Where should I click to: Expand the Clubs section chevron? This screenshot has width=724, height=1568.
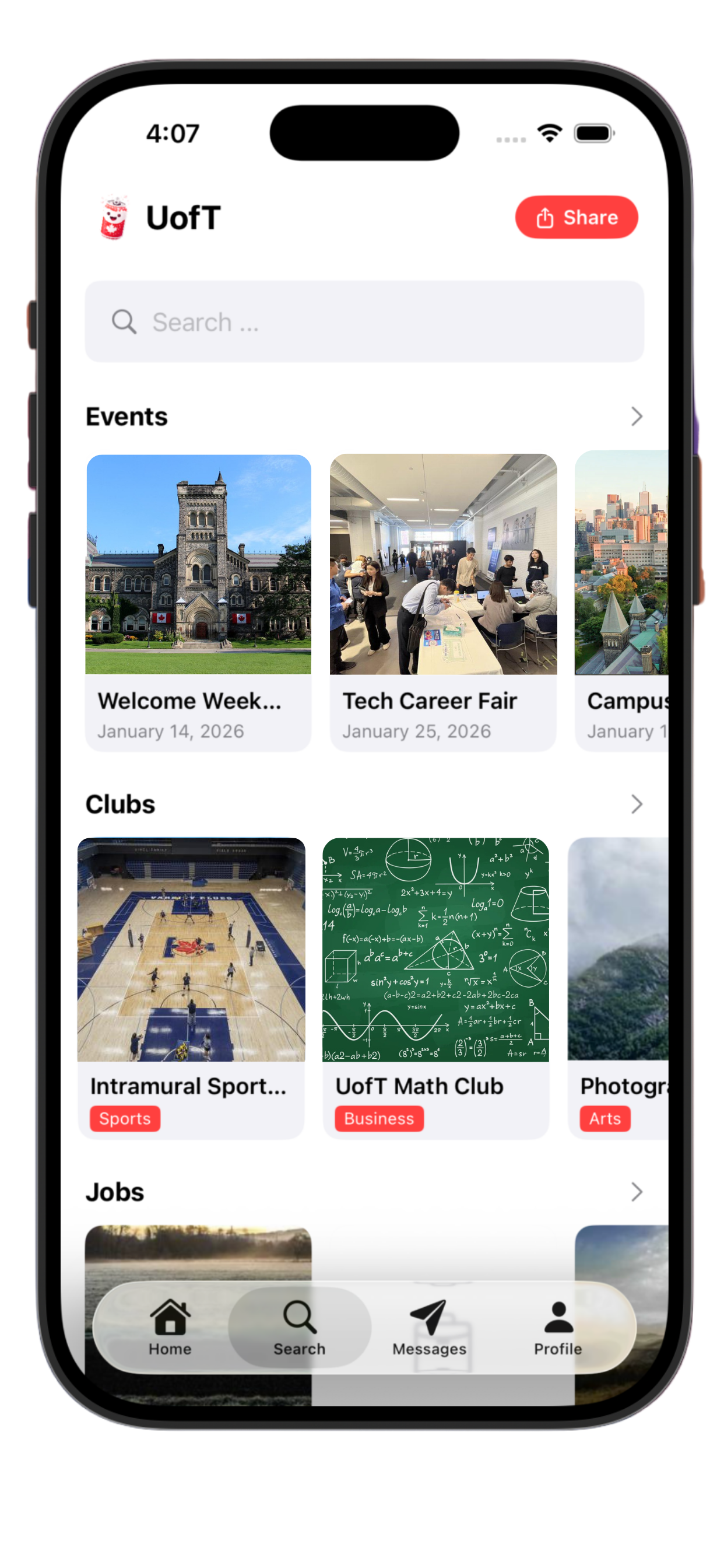click(x=637, y=804)
